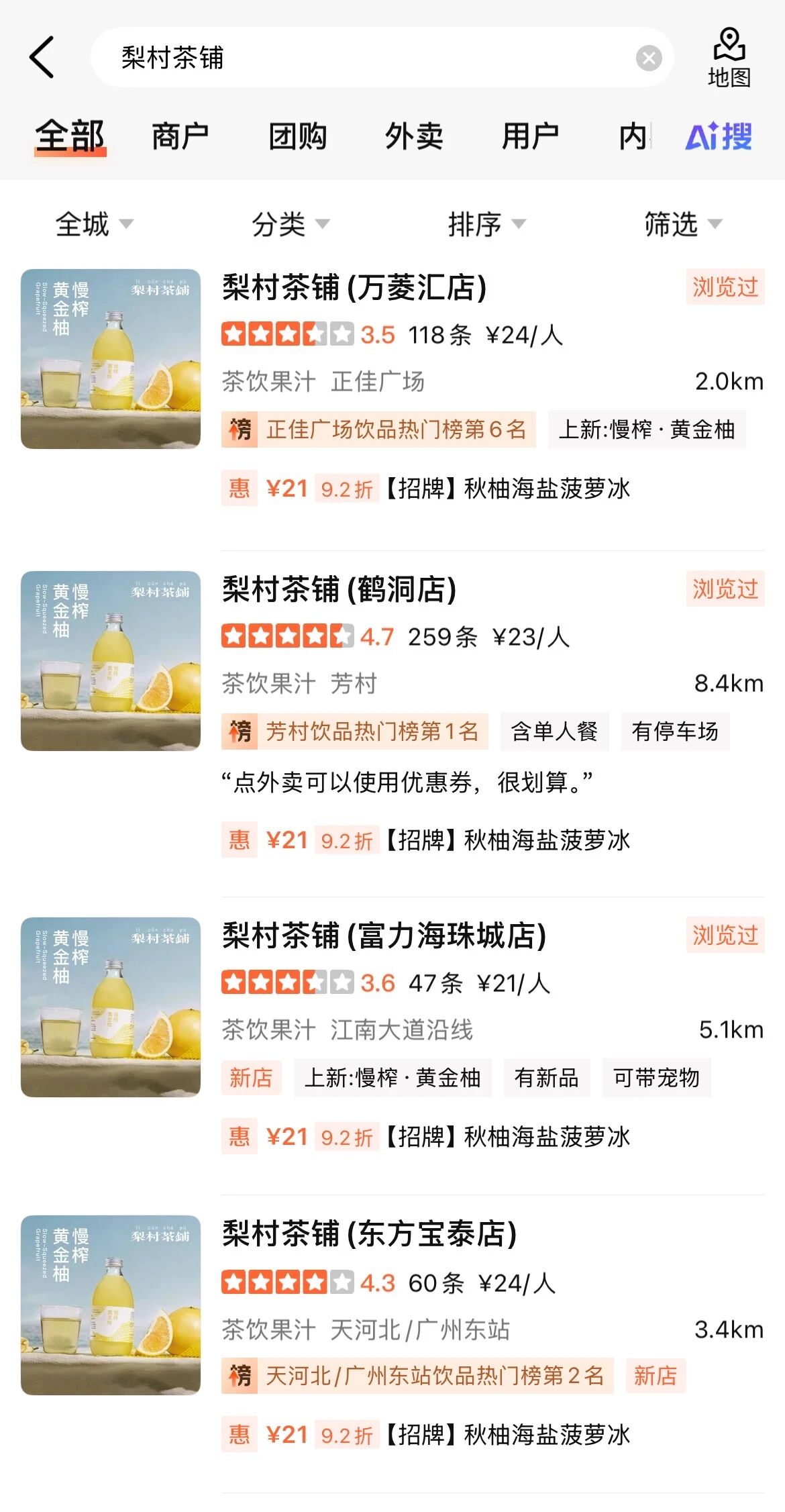The height and width of the screenshot is (1512, 785).
Task: Go back using the arrow icon
Action: [42, 58]
